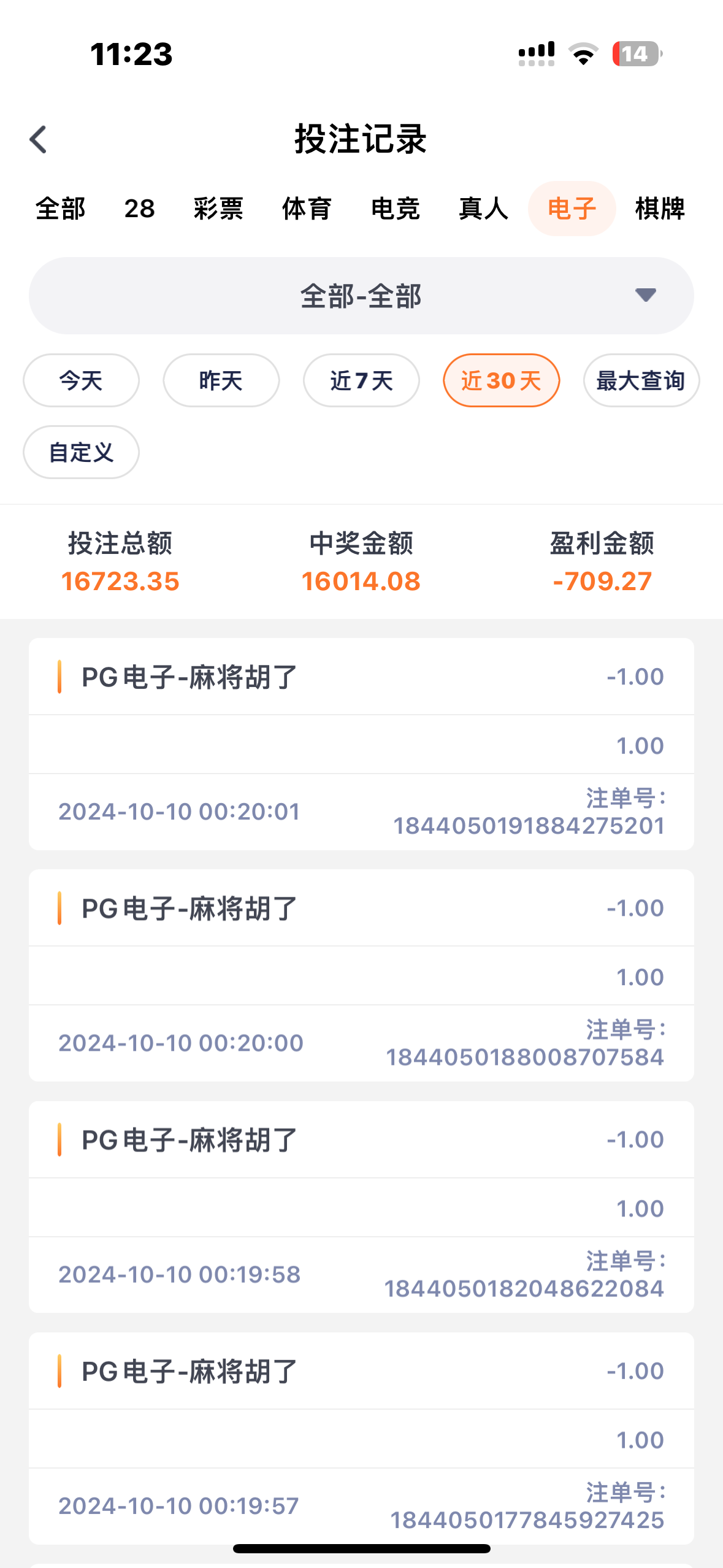This screenshot has height=1568, width=723.
Task: Choose the 近7天 date filter
Action: (x=361, y=380)
